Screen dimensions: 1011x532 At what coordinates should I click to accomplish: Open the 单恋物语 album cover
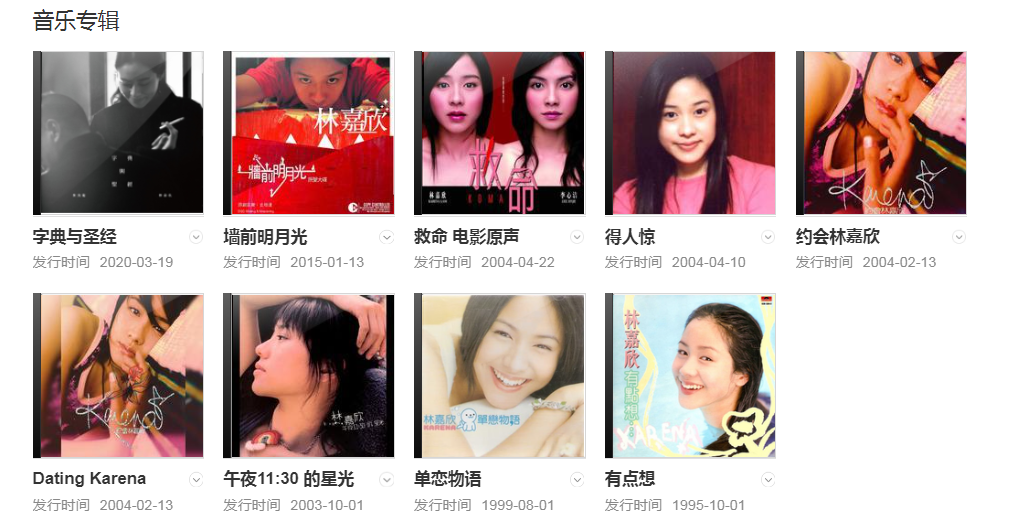(x=500, y=375)
